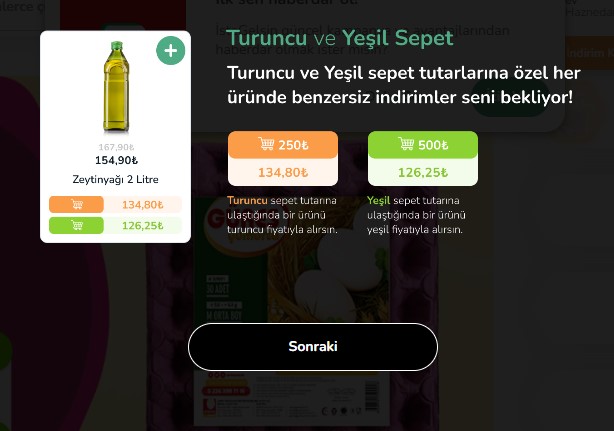Open the Zeytinyağı 2 Litre product card

[x=115, y=120]
